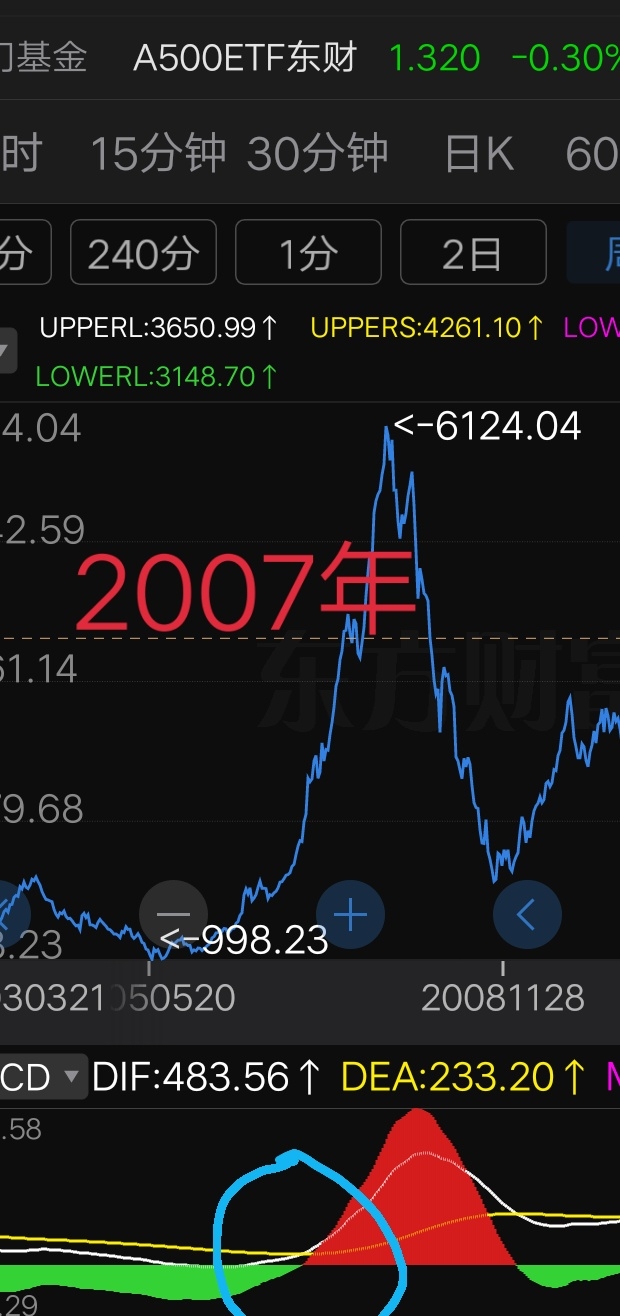Select the 日K chart tab
This screenshot has height=1316, width=620.
479,155
